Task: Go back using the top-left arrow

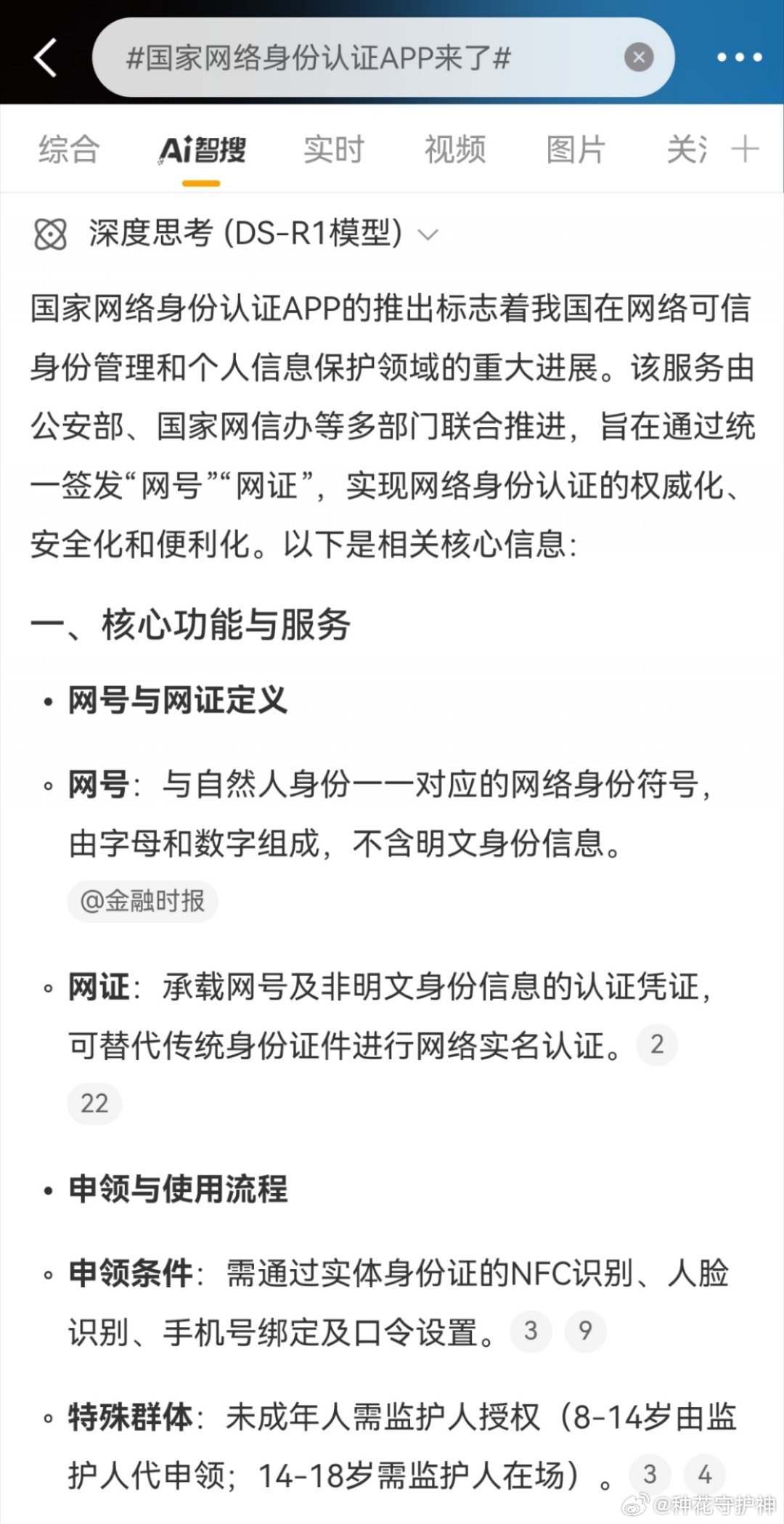Action: [45, 57]
